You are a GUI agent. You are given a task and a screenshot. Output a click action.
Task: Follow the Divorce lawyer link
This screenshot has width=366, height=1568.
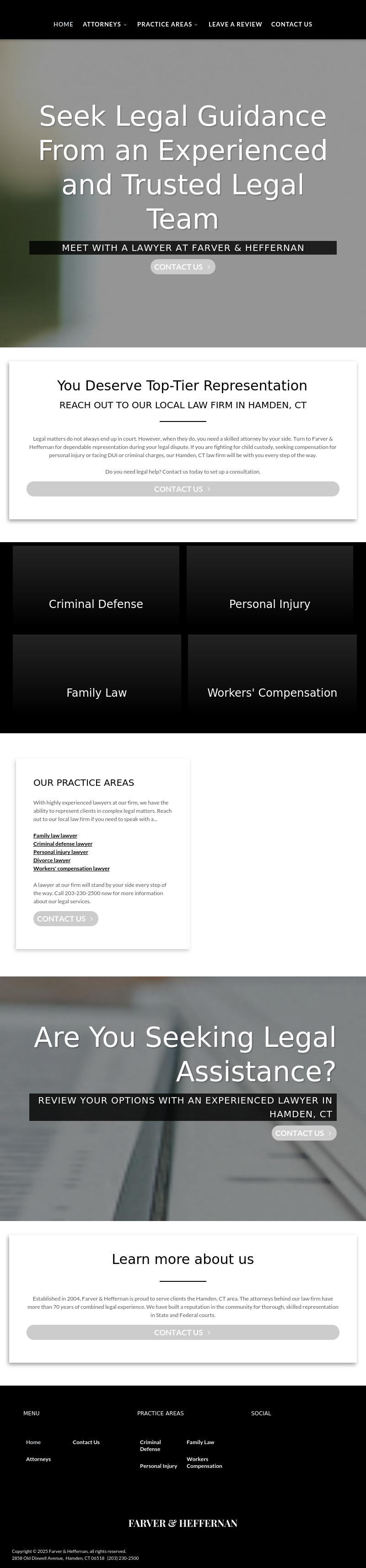[x=52, y=860]
